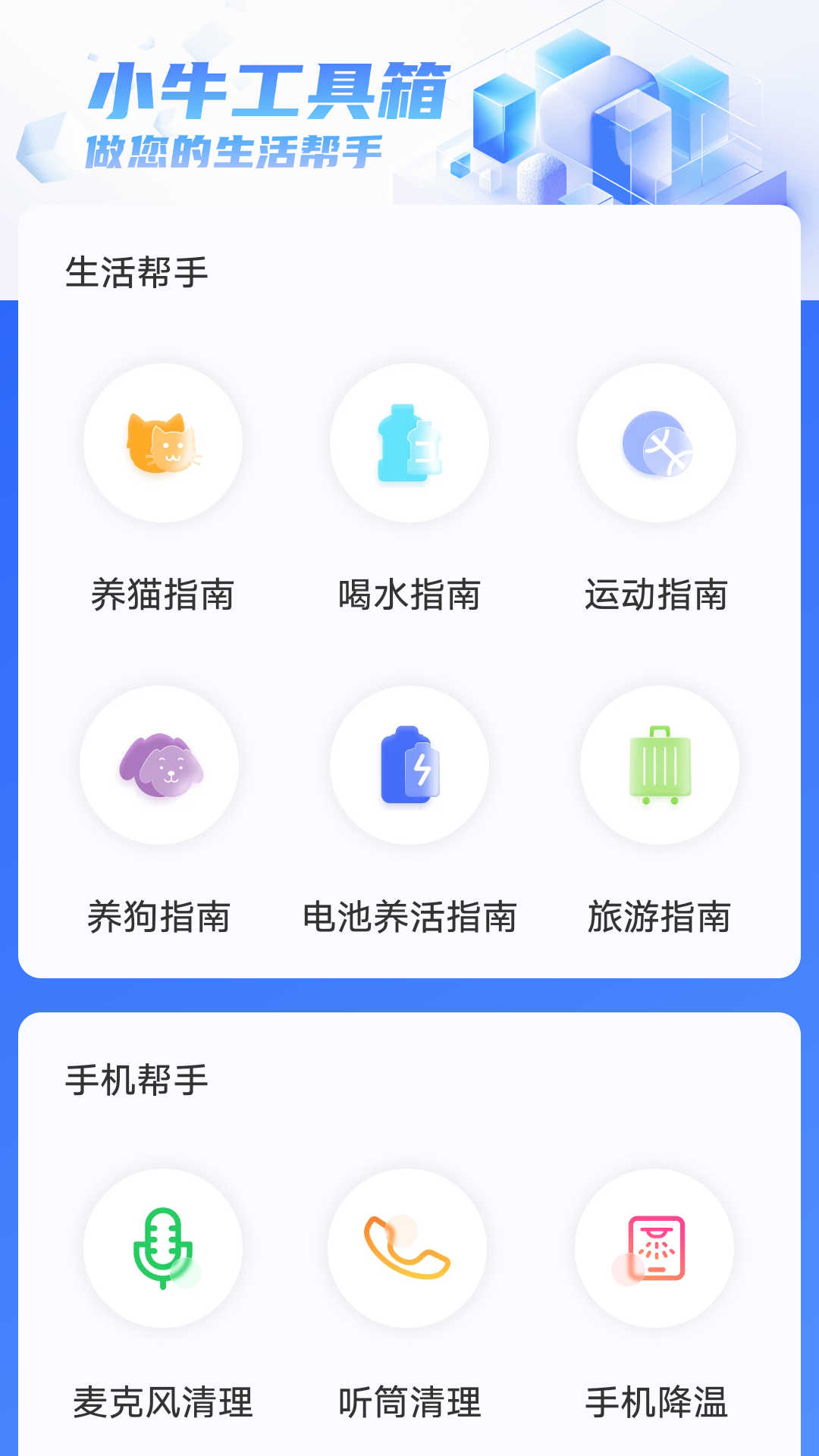The height and width of the screenshot is (1456, 819).
Task: Click the 养猫指南 text label
Action: pos(161,595)
